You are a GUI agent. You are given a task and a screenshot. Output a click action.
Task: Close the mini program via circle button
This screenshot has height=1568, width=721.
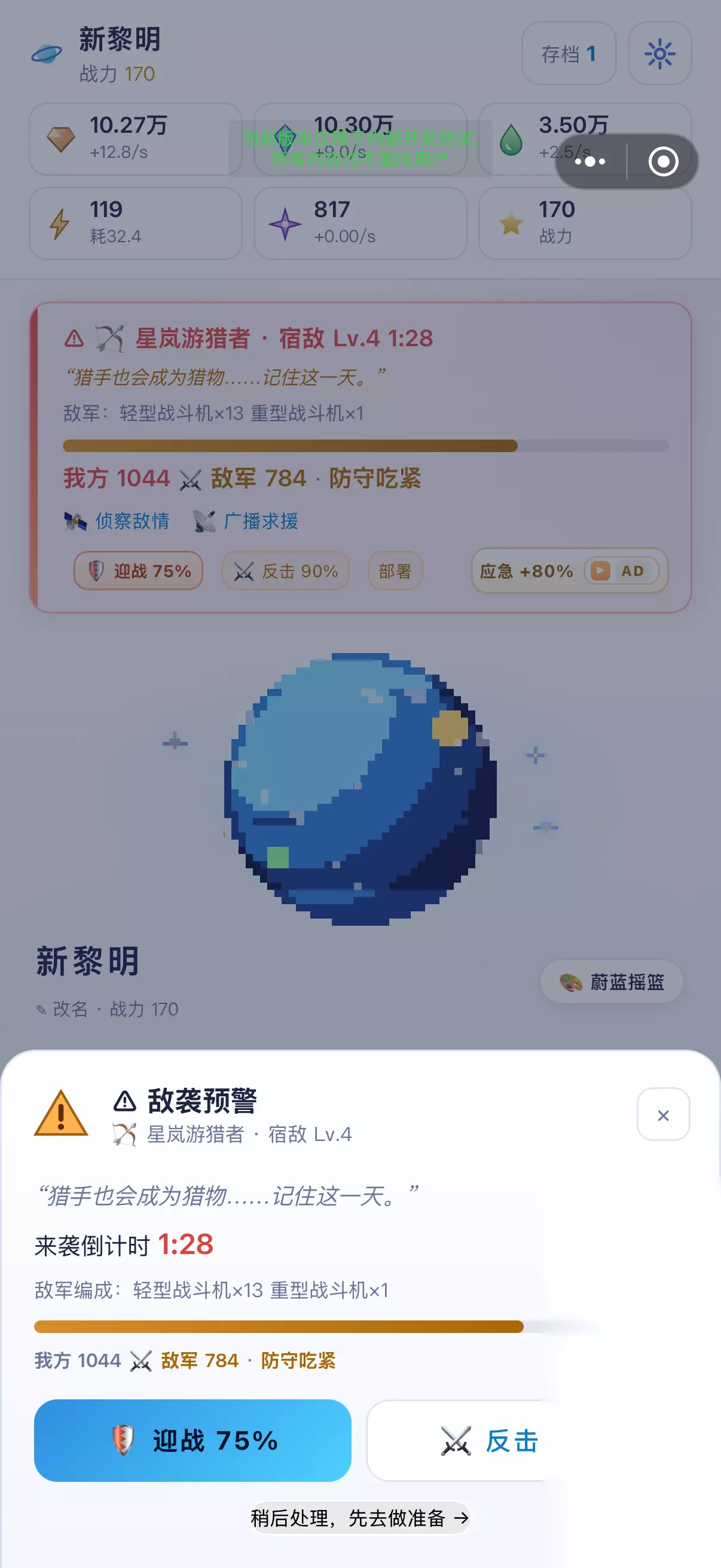click(x=662, y=161)
